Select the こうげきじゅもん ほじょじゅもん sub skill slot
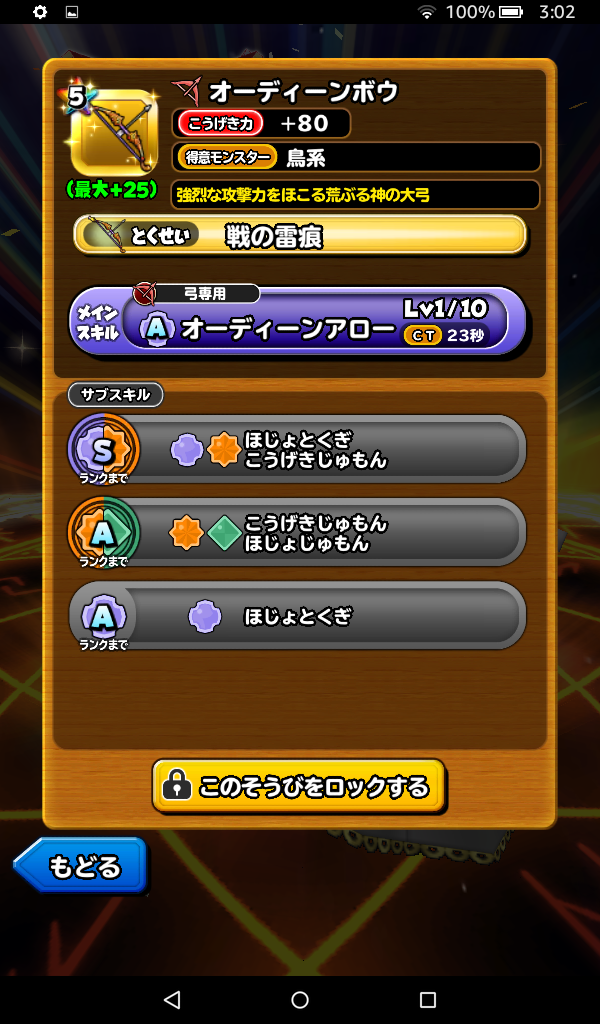The height and width of the screenshot is (1024, 600). tap(298, 533)
